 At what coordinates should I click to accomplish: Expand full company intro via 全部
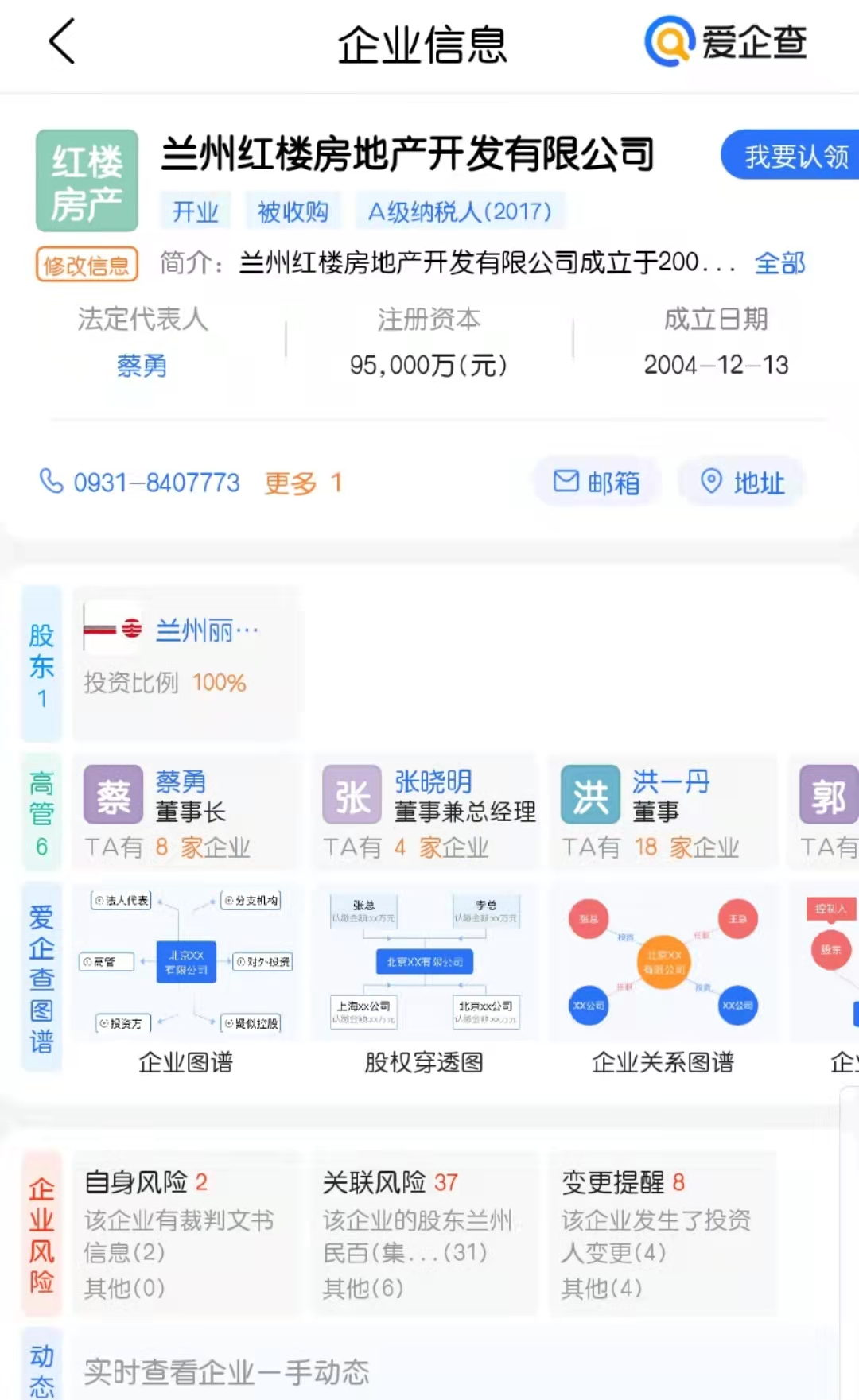pos(779,263)
